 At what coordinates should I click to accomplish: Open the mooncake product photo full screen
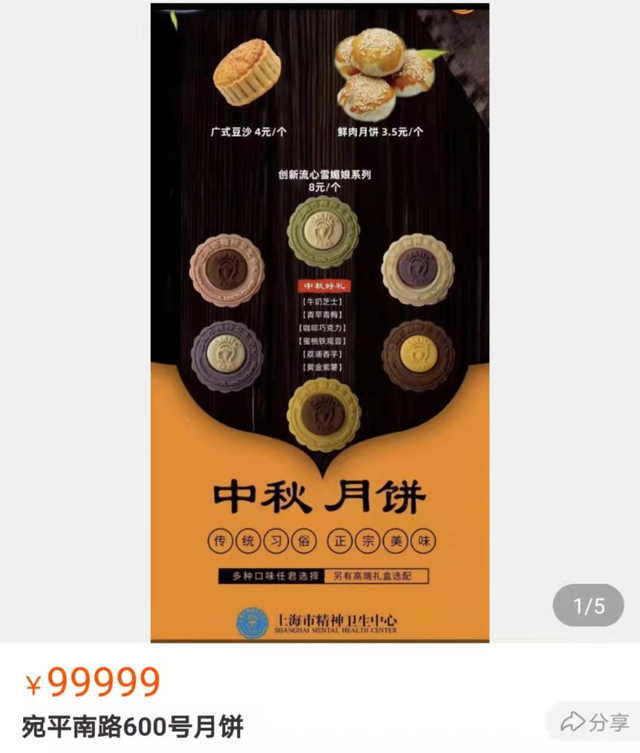(x=320, y=320)
